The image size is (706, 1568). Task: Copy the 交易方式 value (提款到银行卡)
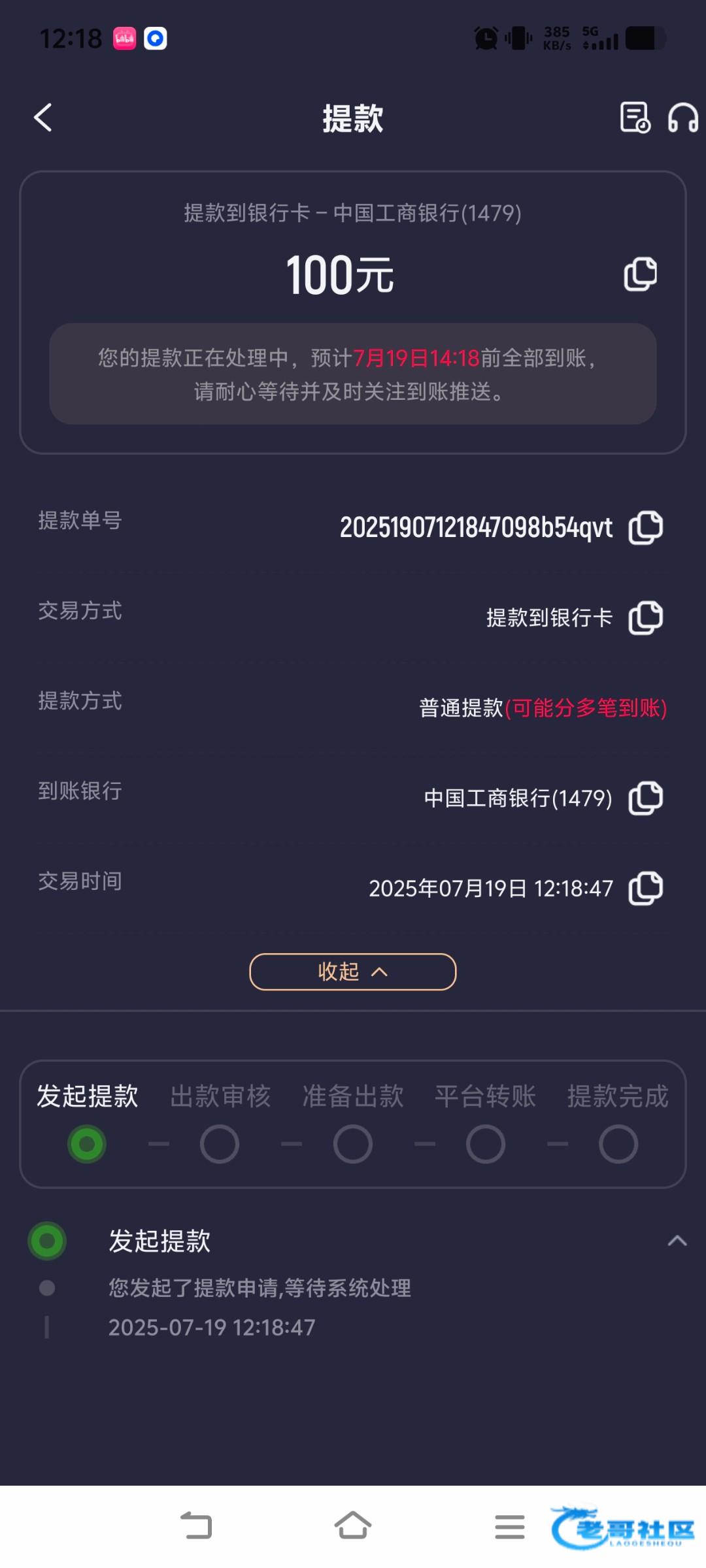[646, 617]
